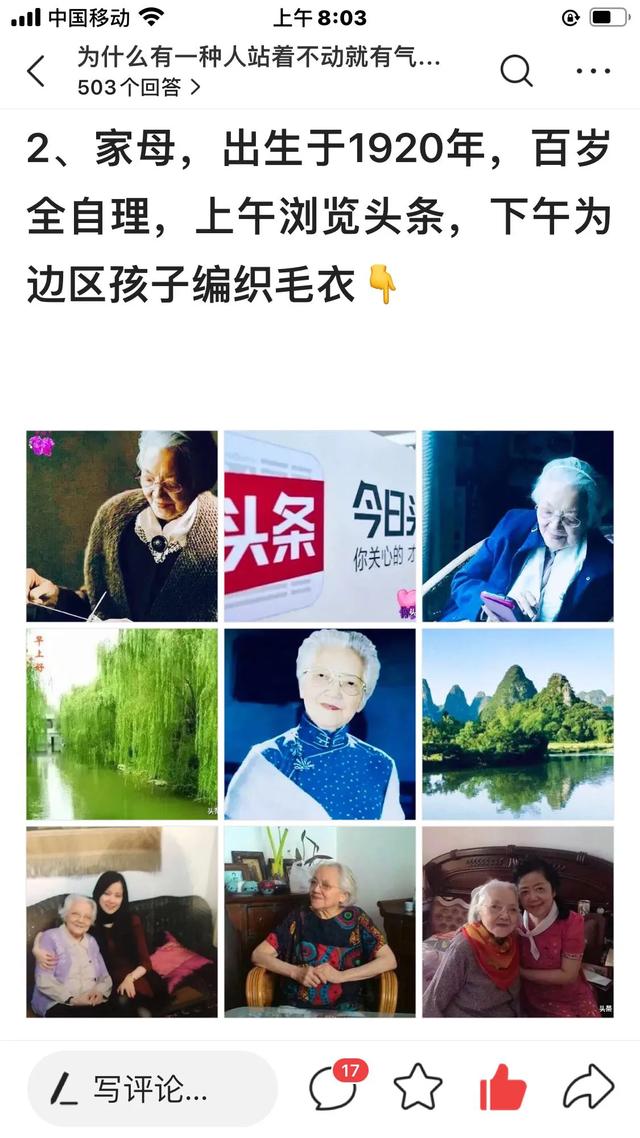Open the three-dot overflow menu
Viewport: 640px width, 1138px height.
pos(593,71)
